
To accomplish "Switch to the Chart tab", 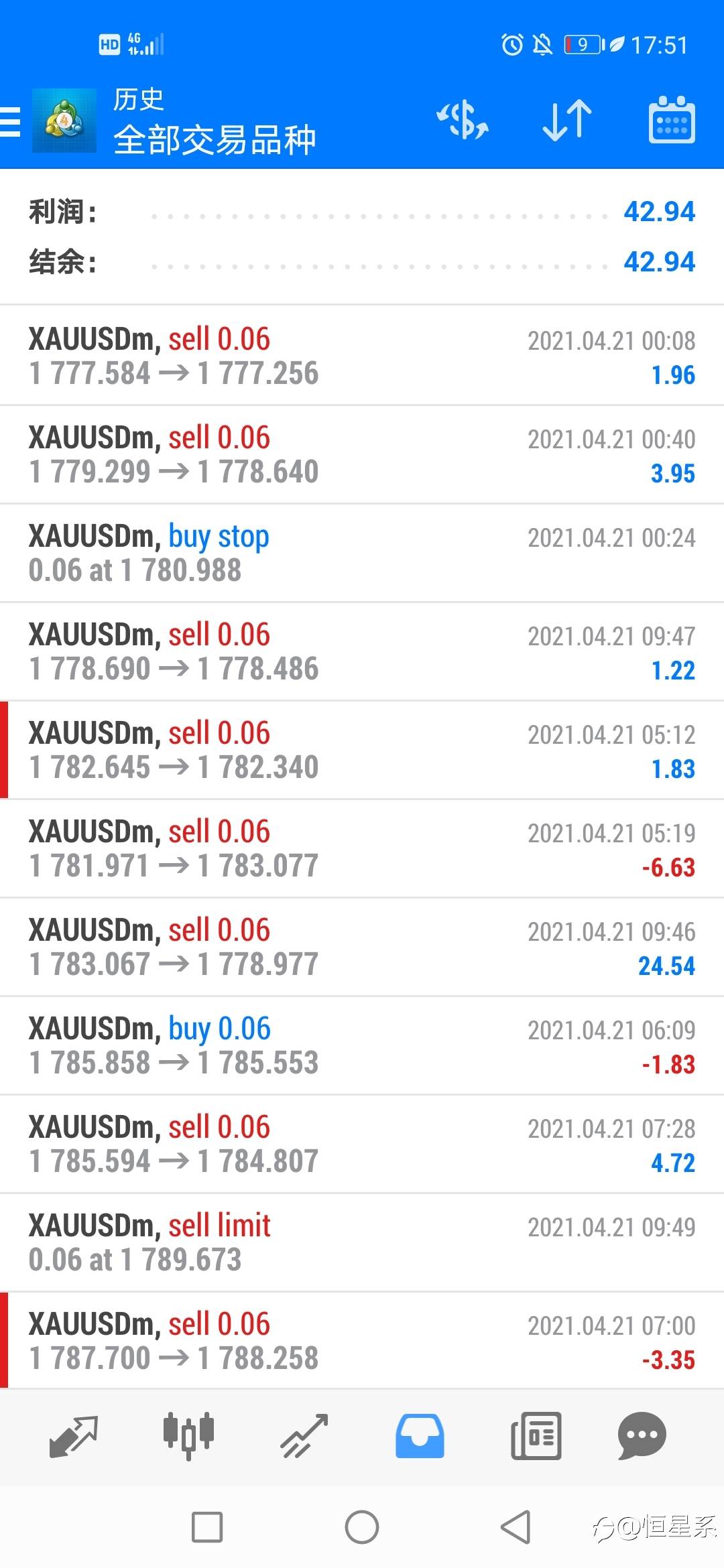I will click(188, 1436).
